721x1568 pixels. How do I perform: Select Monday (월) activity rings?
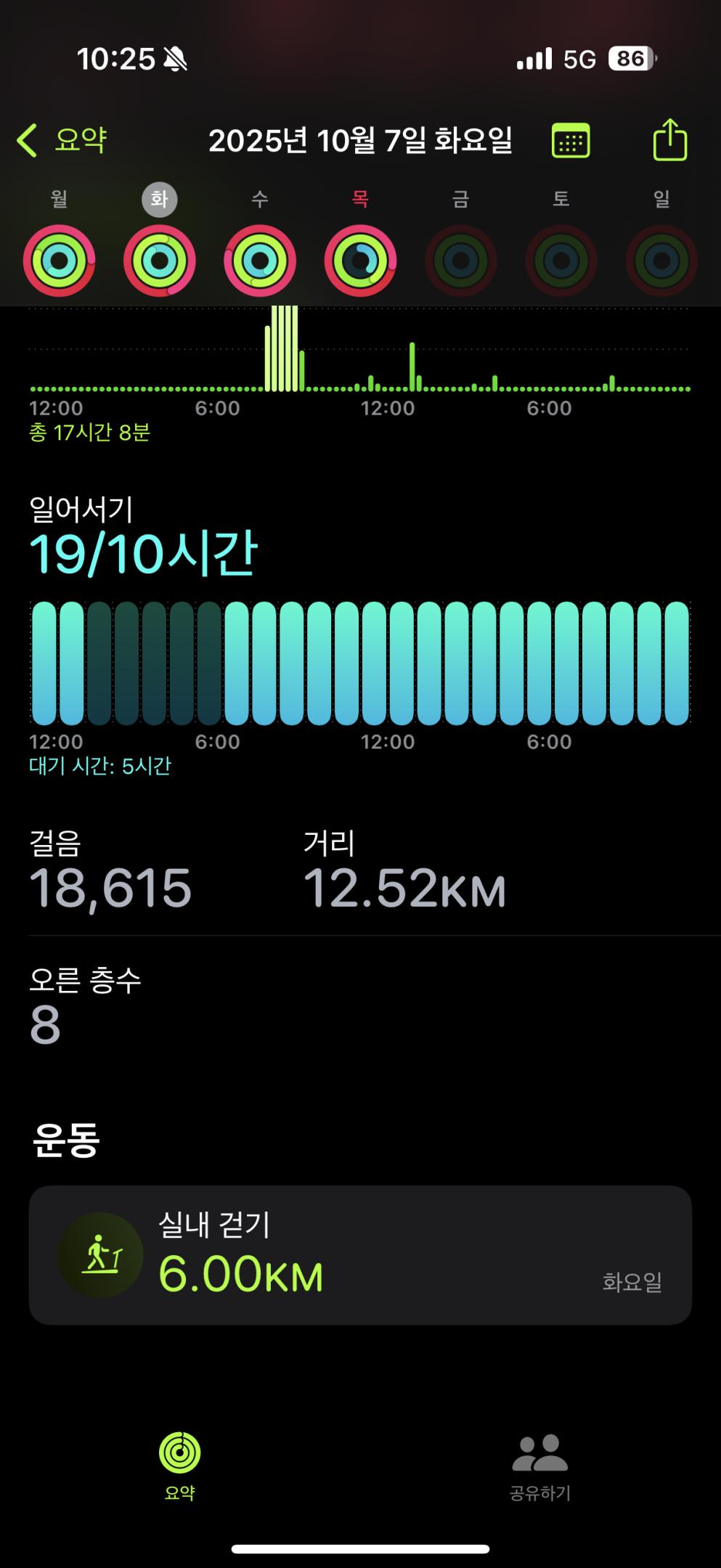(x=59, y=261)
